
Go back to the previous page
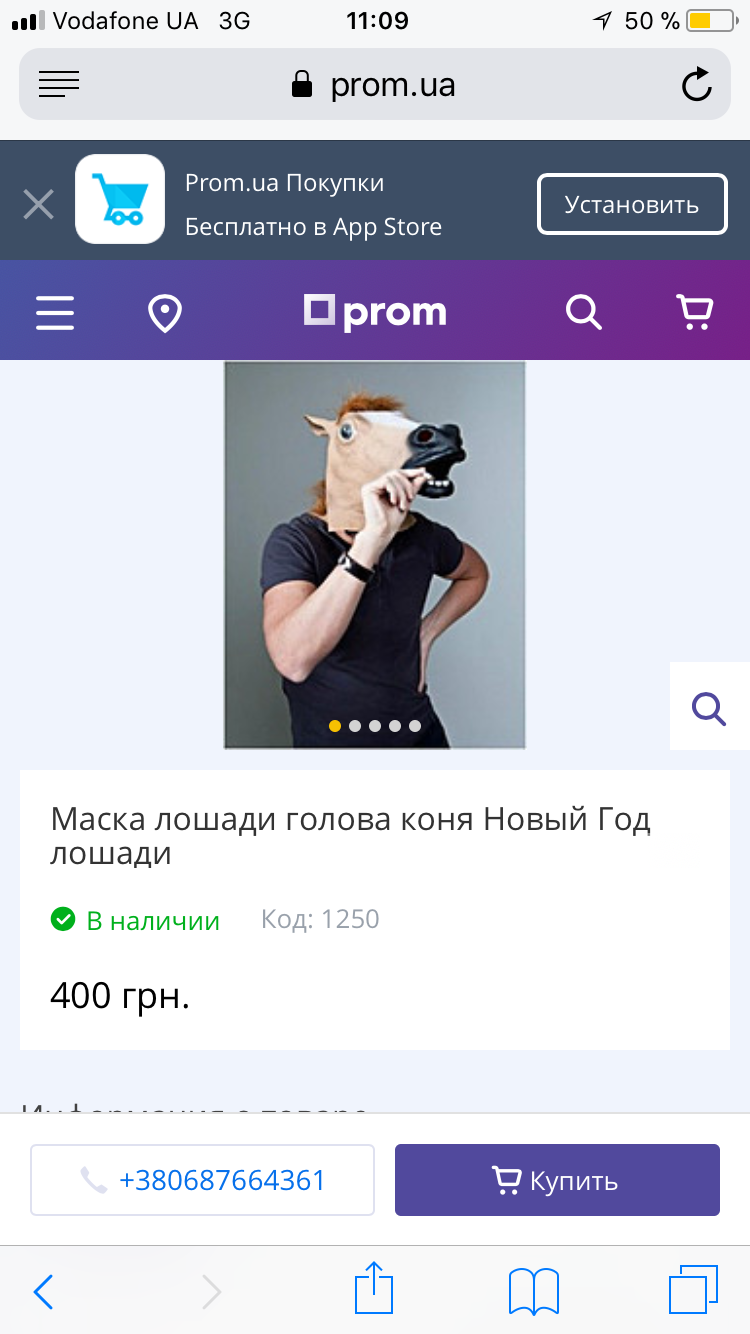coord(44,1292)
